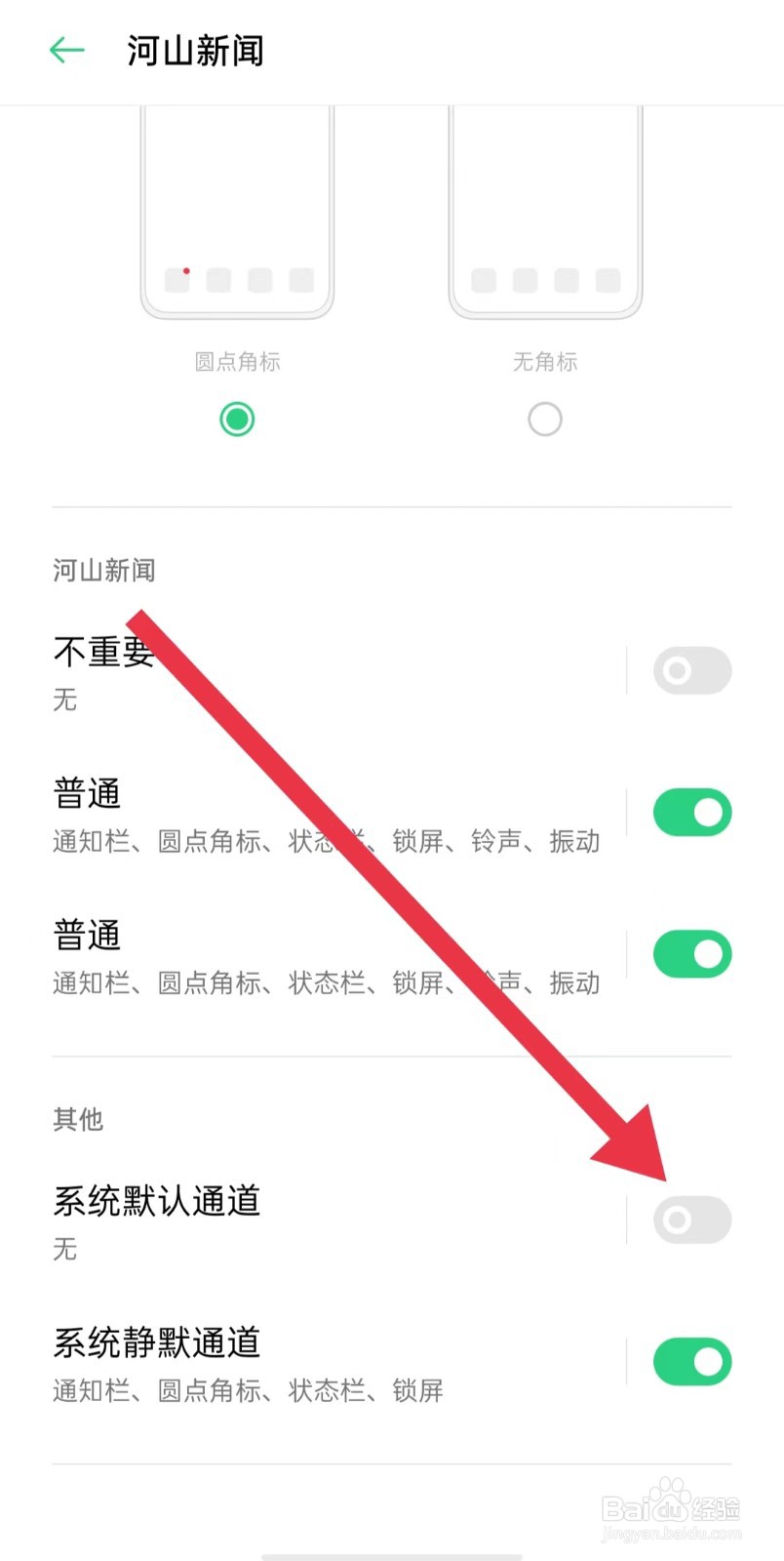Turn off the 系统静默通道 switch
The height and width of the screenshot is (1561, 784).
[x=691, y=1361]
